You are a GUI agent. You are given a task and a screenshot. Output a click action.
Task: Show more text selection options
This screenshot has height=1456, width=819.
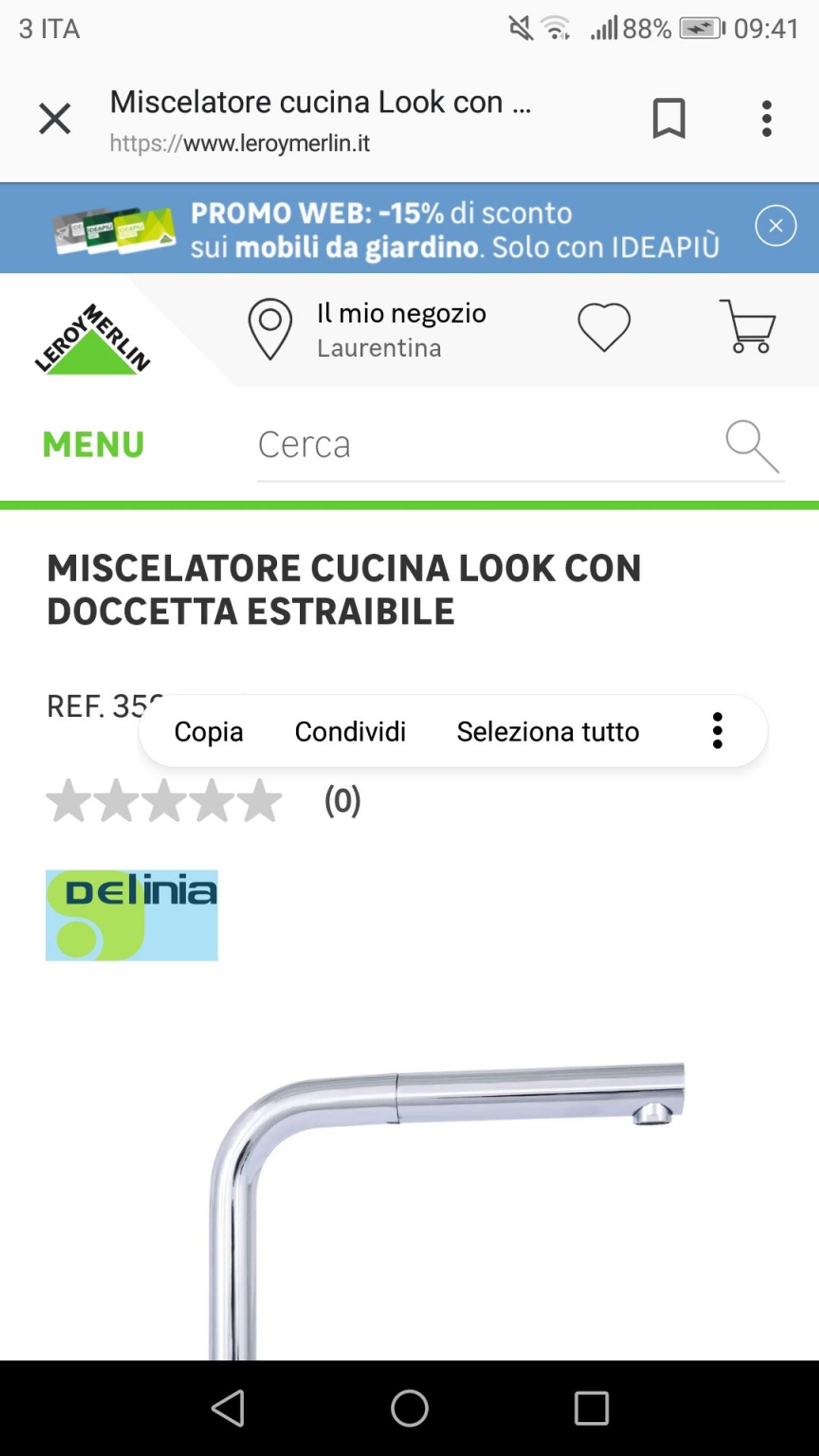tap(717, 731)
